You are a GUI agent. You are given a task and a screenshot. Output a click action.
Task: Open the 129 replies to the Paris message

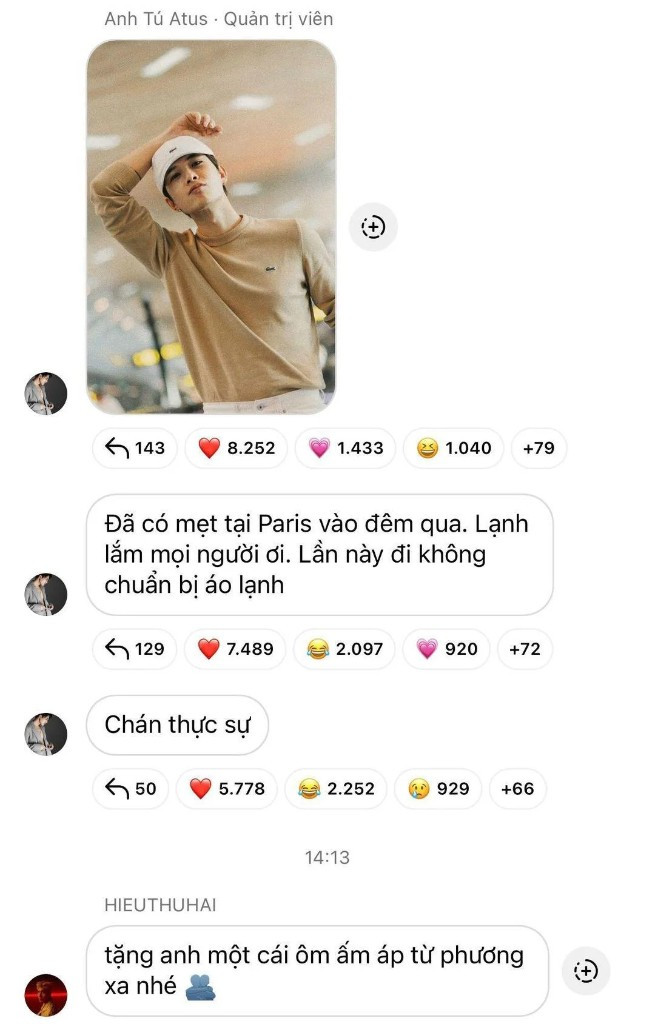click(135, 649)
